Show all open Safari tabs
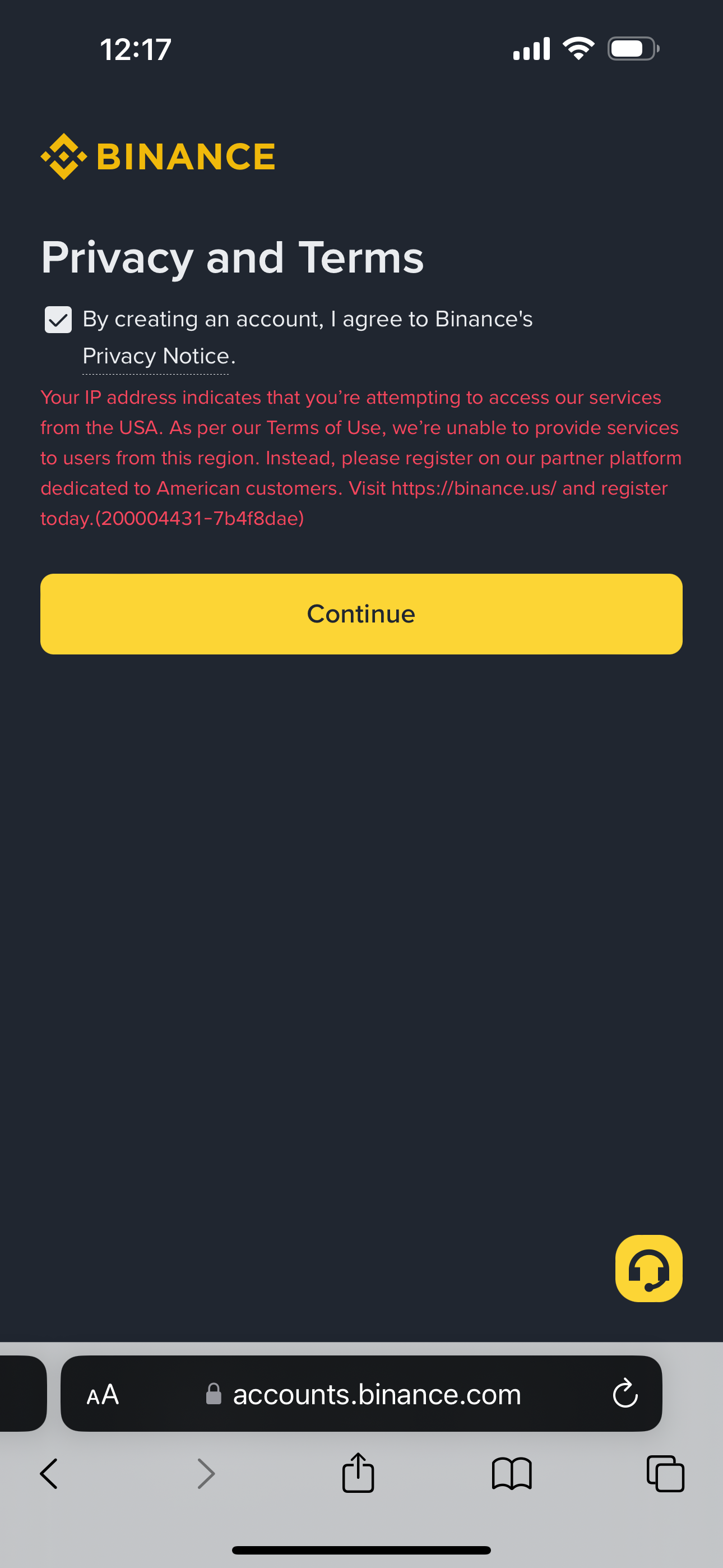Viewport: 723px width, 1568px height. click(665, 1474)
